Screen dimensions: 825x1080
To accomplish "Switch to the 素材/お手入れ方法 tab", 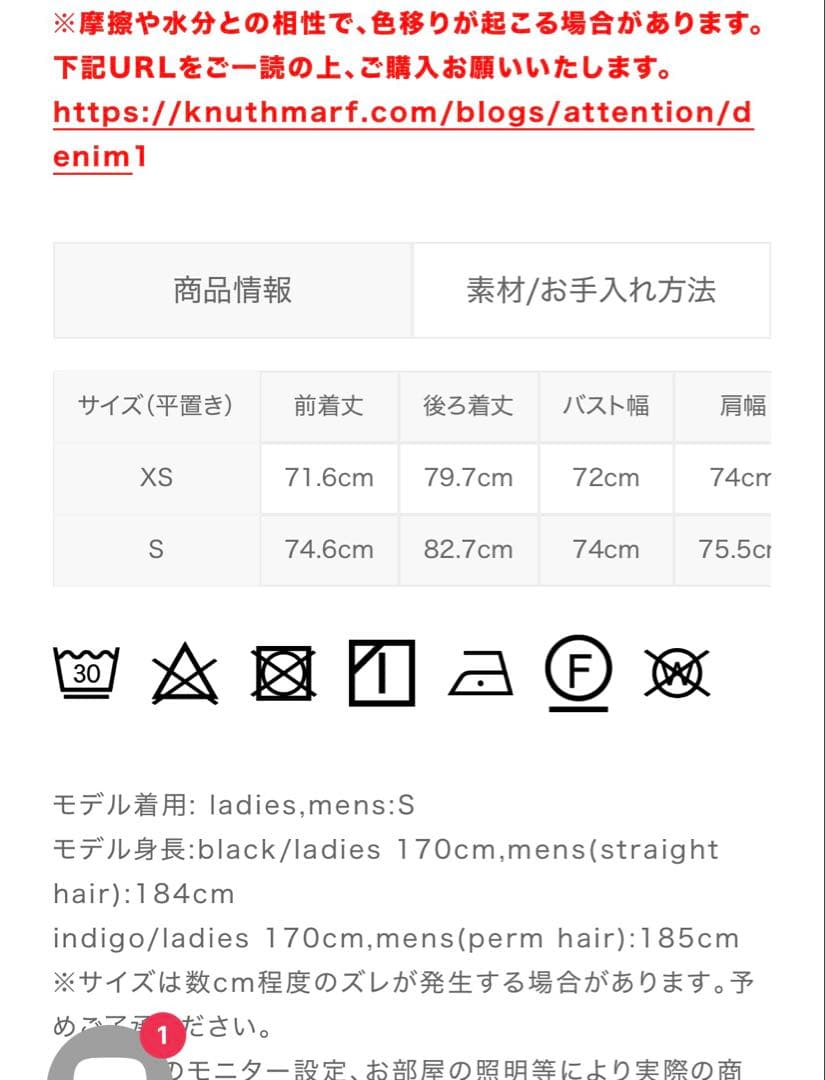I will [x=591, y=290].
